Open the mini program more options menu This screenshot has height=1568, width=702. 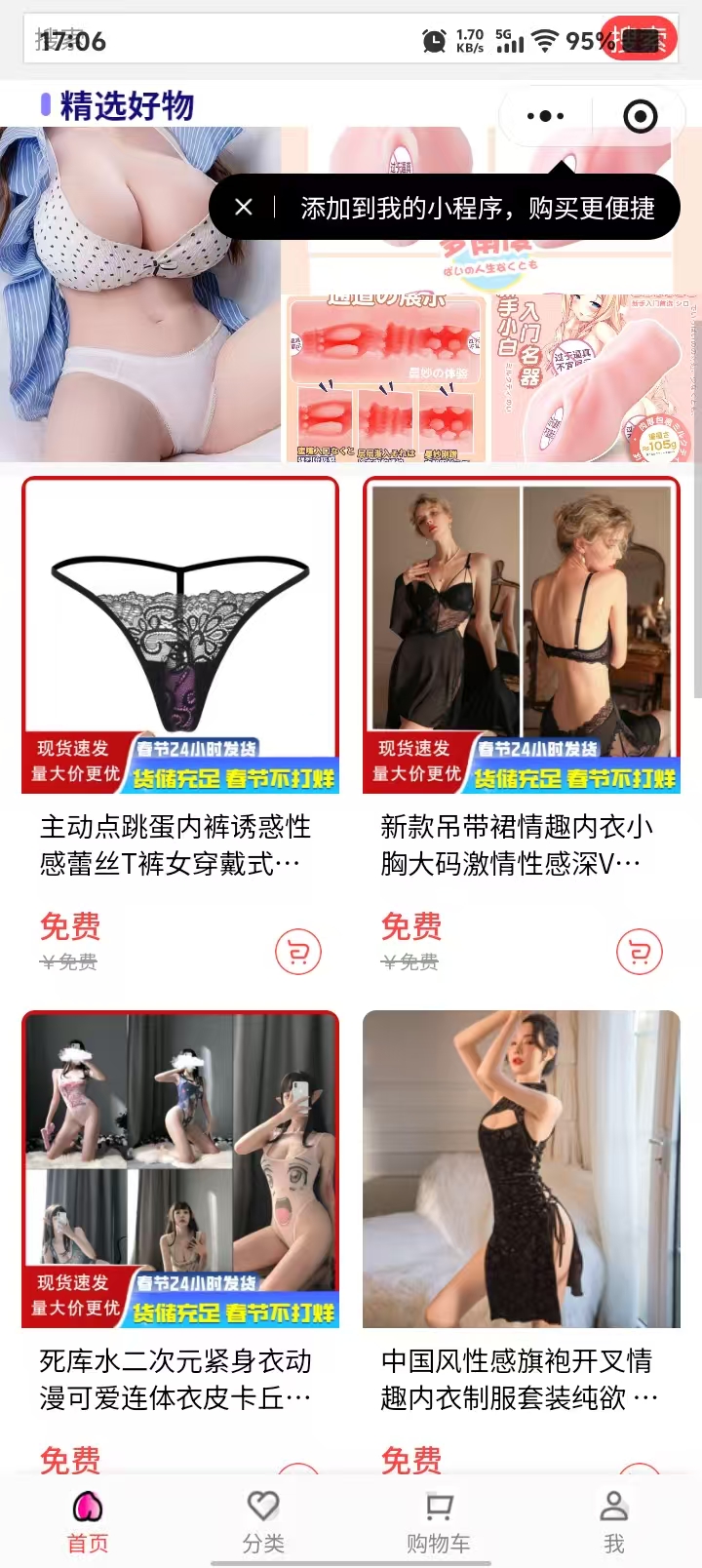pyautogui.click(x=545, y=117)
